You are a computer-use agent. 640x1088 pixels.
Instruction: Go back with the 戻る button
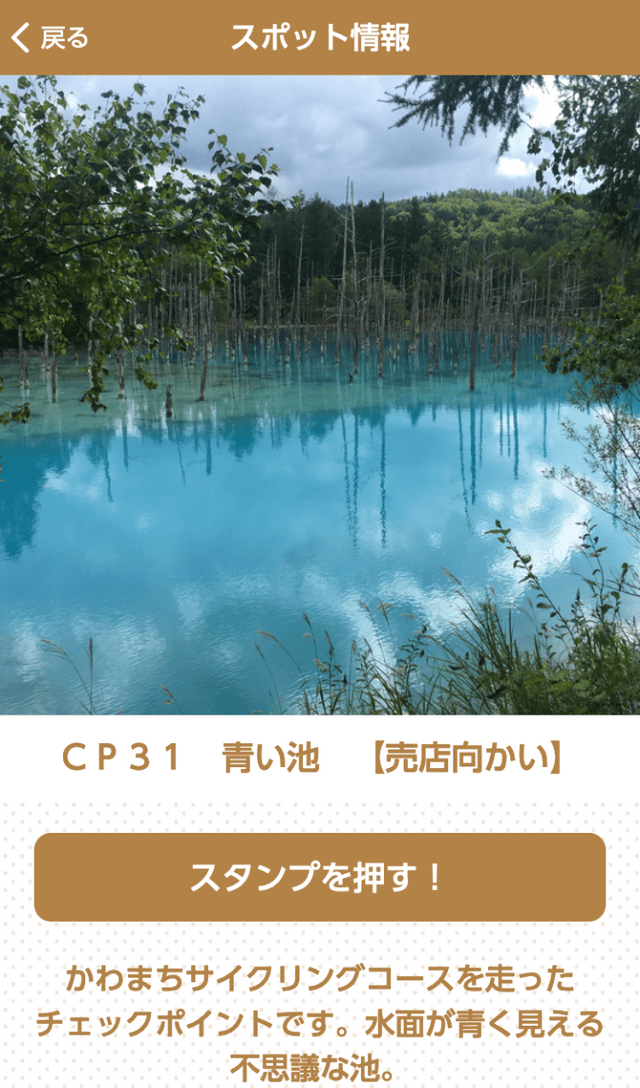tap(50, 37)
